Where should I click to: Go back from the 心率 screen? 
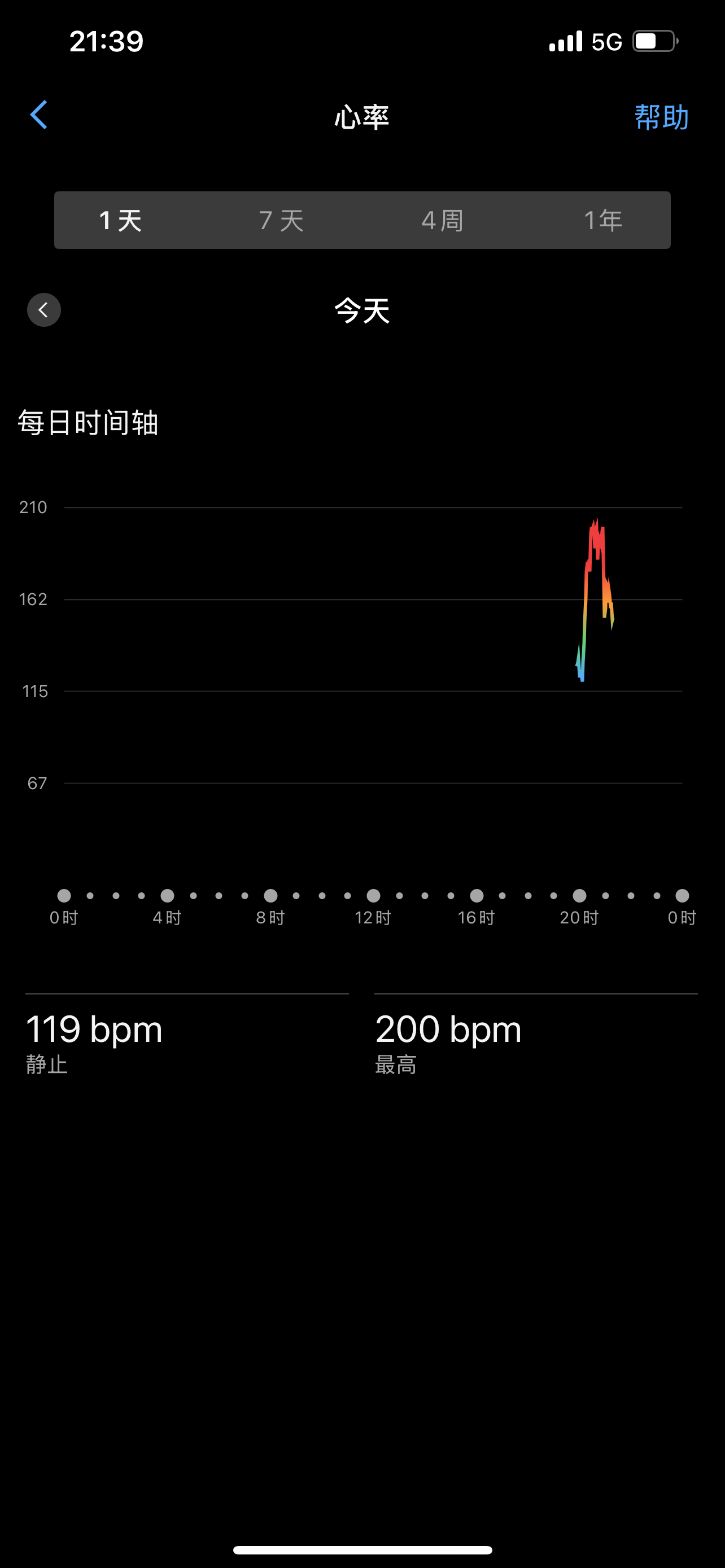click(39, 115)
